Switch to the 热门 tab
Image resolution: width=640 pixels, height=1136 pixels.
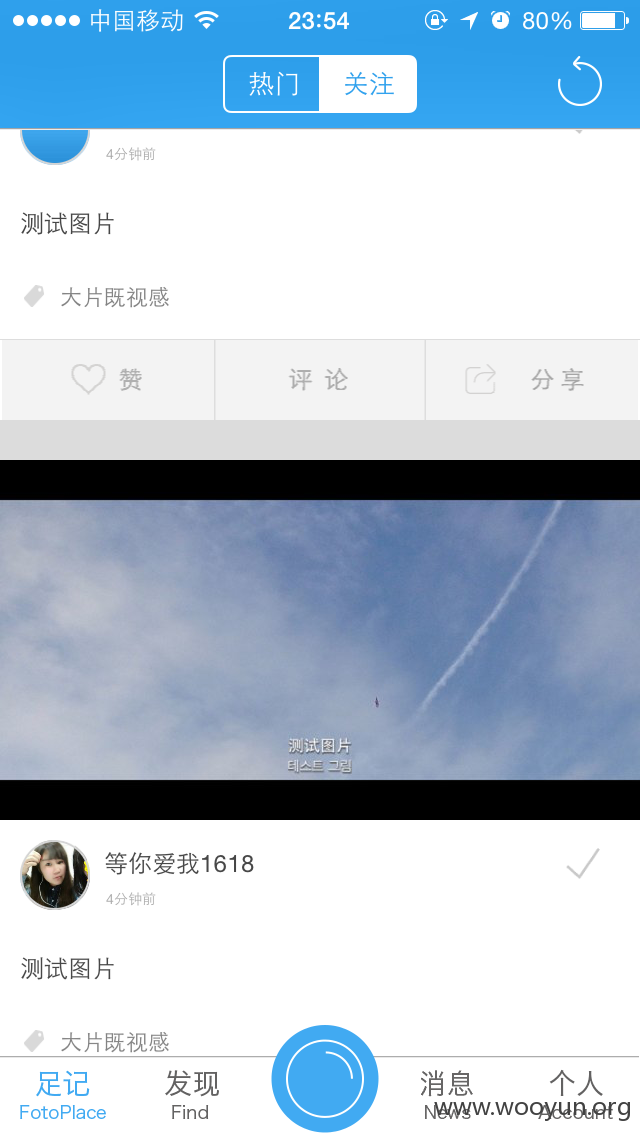[273, 84]
